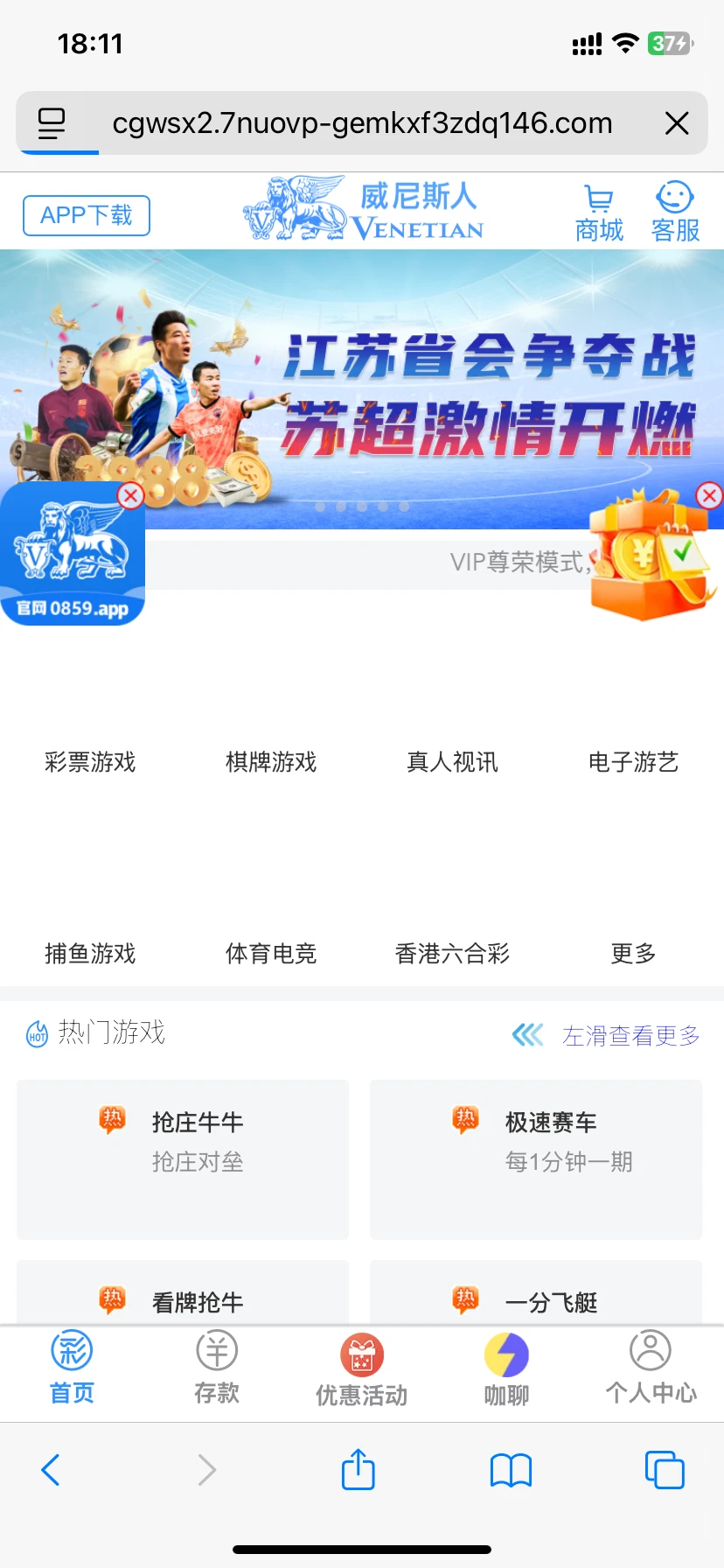Open the 极速赛车 game card
The height and width of the screenshot is (1568, 724).
(x=536, y=1158)
